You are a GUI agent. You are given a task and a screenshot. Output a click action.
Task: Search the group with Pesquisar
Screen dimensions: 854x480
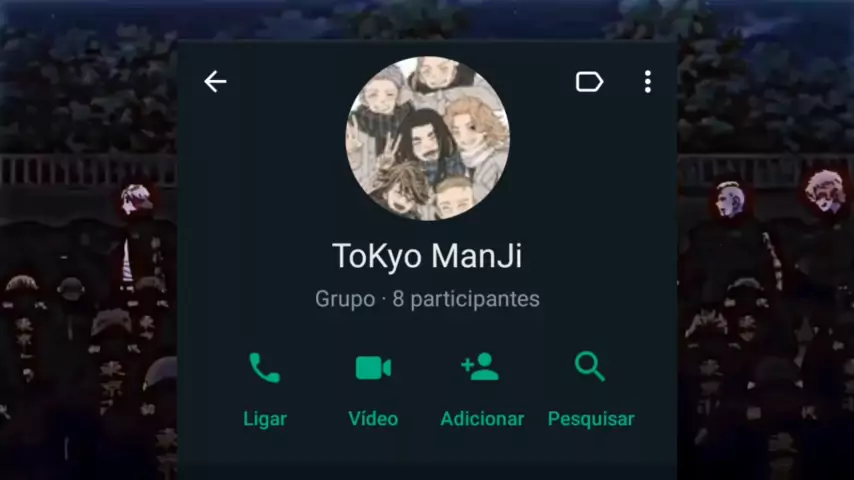[x=590, y=387]
